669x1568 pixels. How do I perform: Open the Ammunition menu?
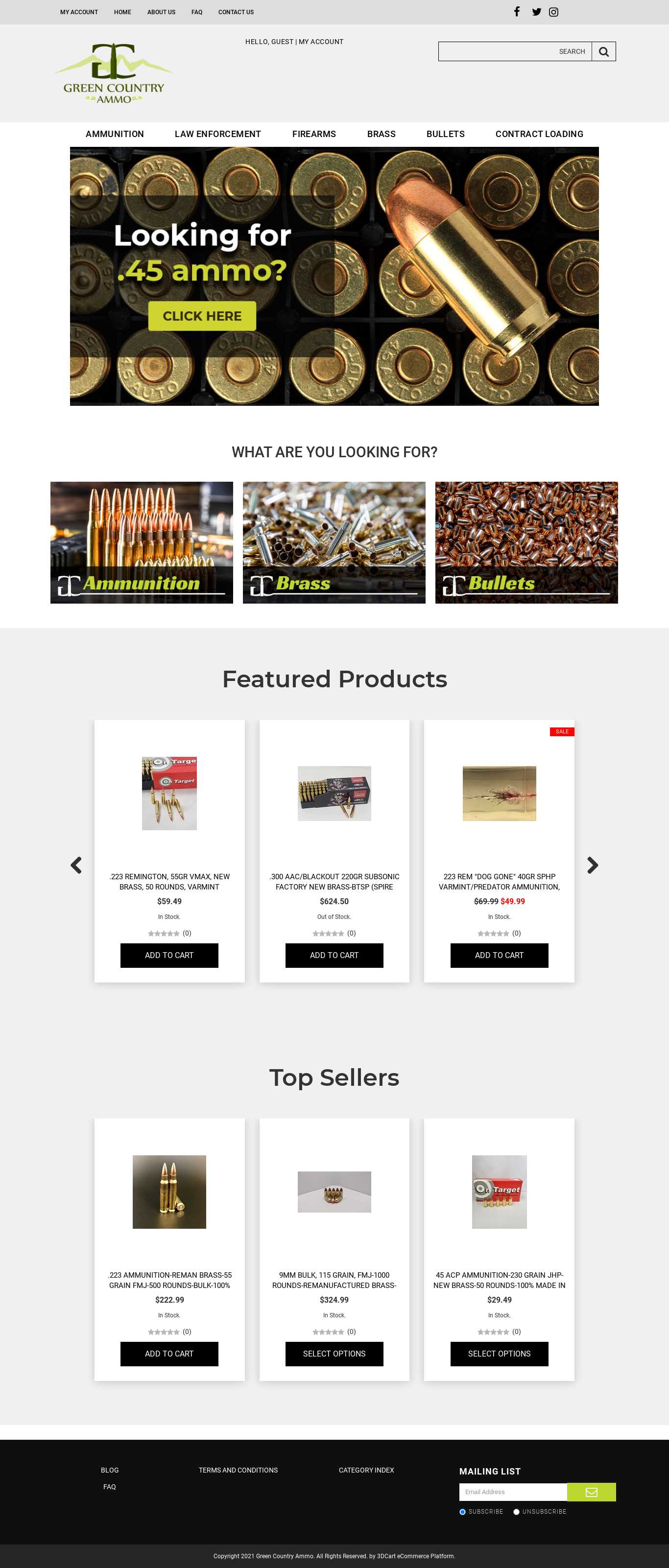[x=115, y=134]
